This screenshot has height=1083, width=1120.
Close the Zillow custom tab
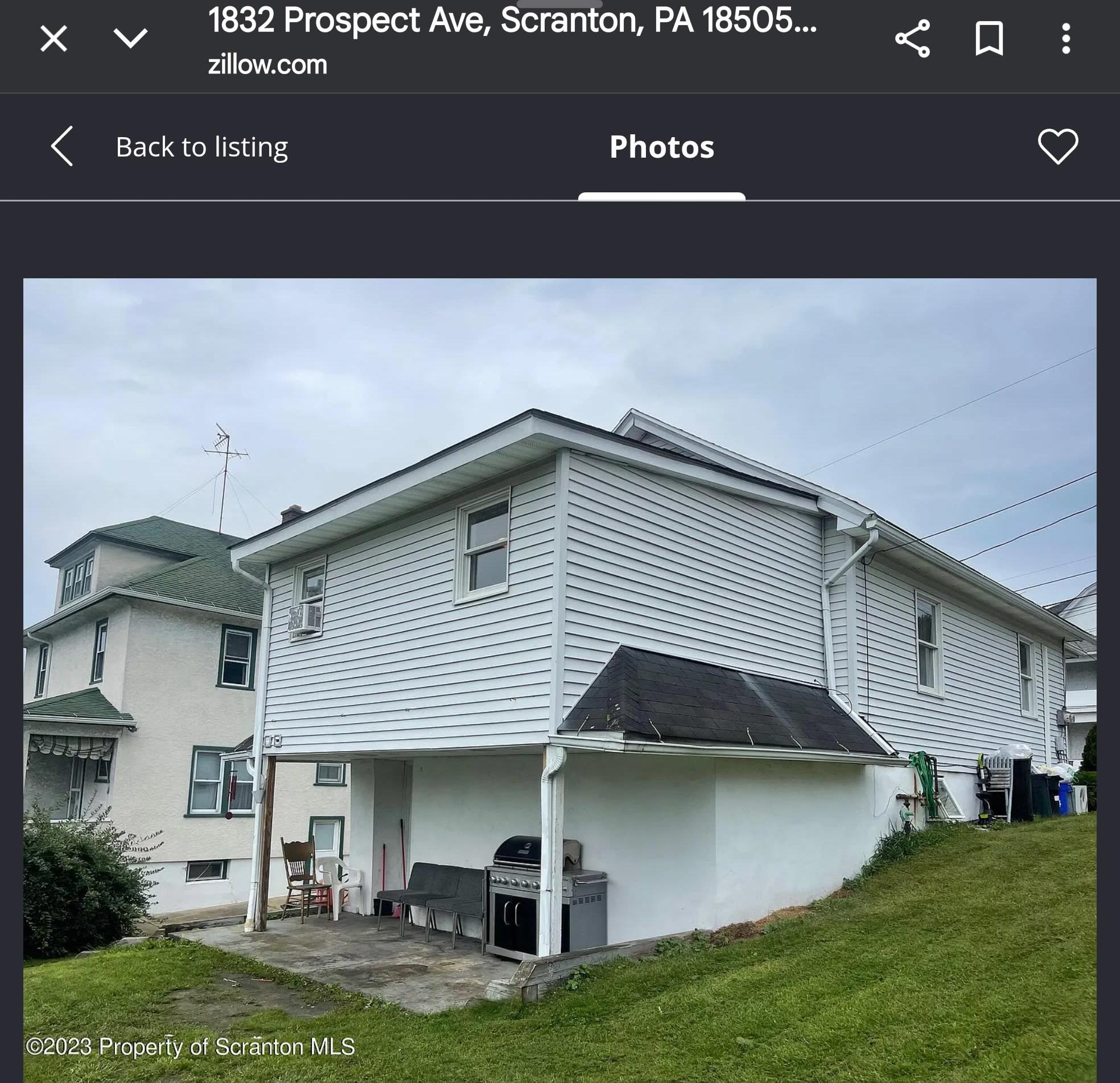point(53,39)
